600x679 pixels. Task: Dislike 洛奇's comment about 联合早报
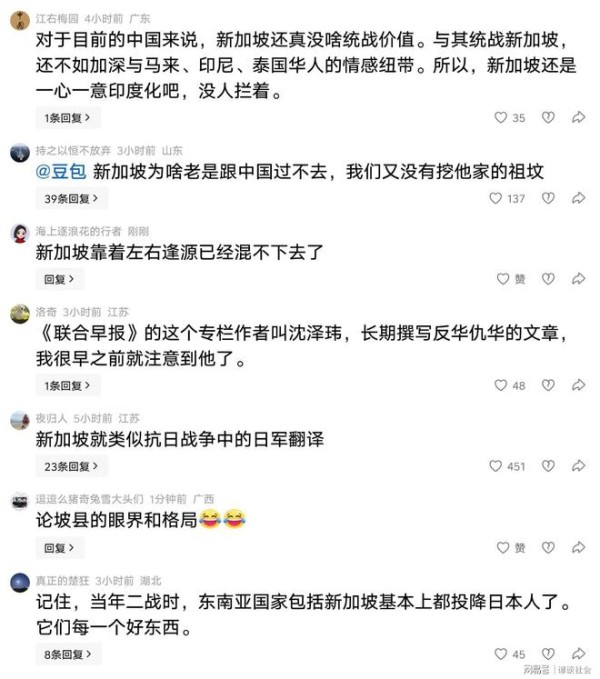pyautogui.click(x=548, y=385)
